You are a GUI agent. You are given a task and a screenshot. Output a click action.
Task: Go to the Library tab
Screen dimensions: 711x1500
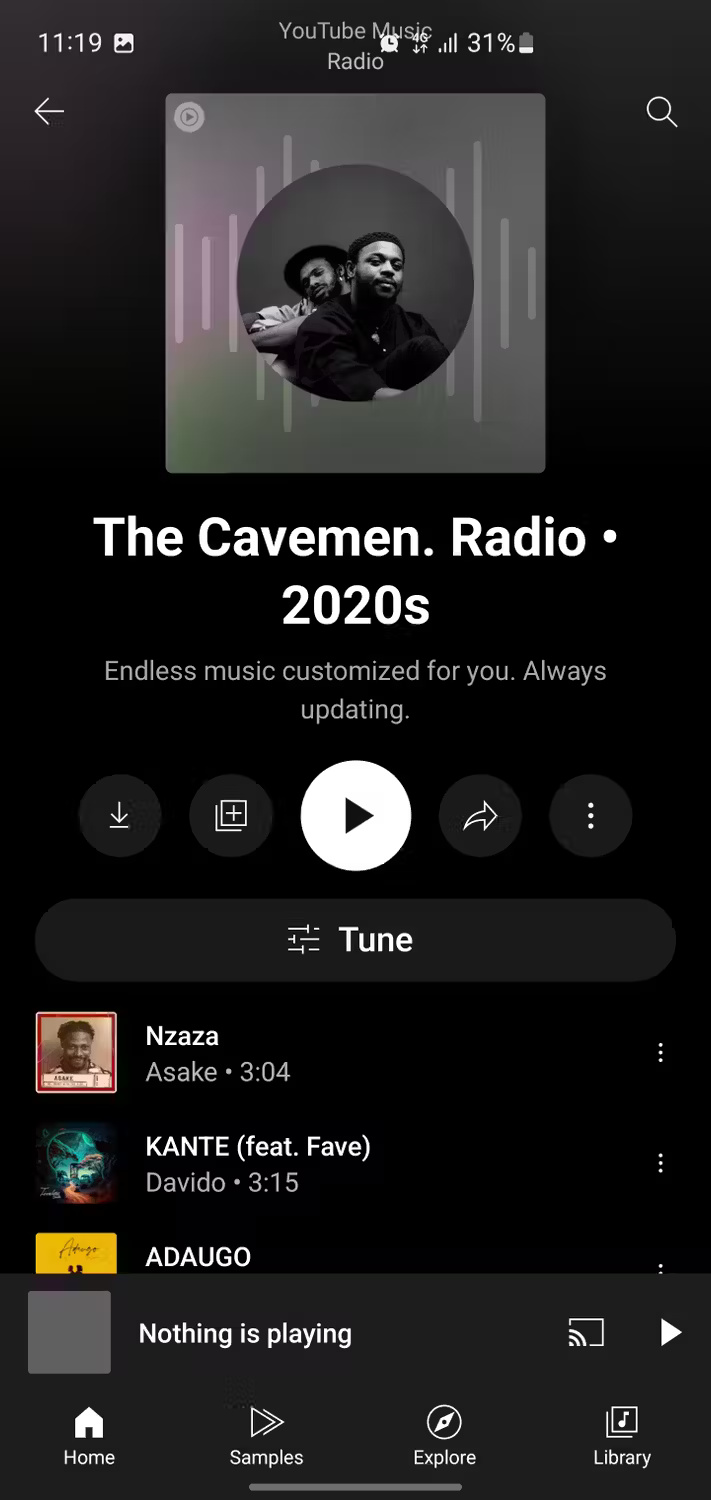[x=621, y=1436]
